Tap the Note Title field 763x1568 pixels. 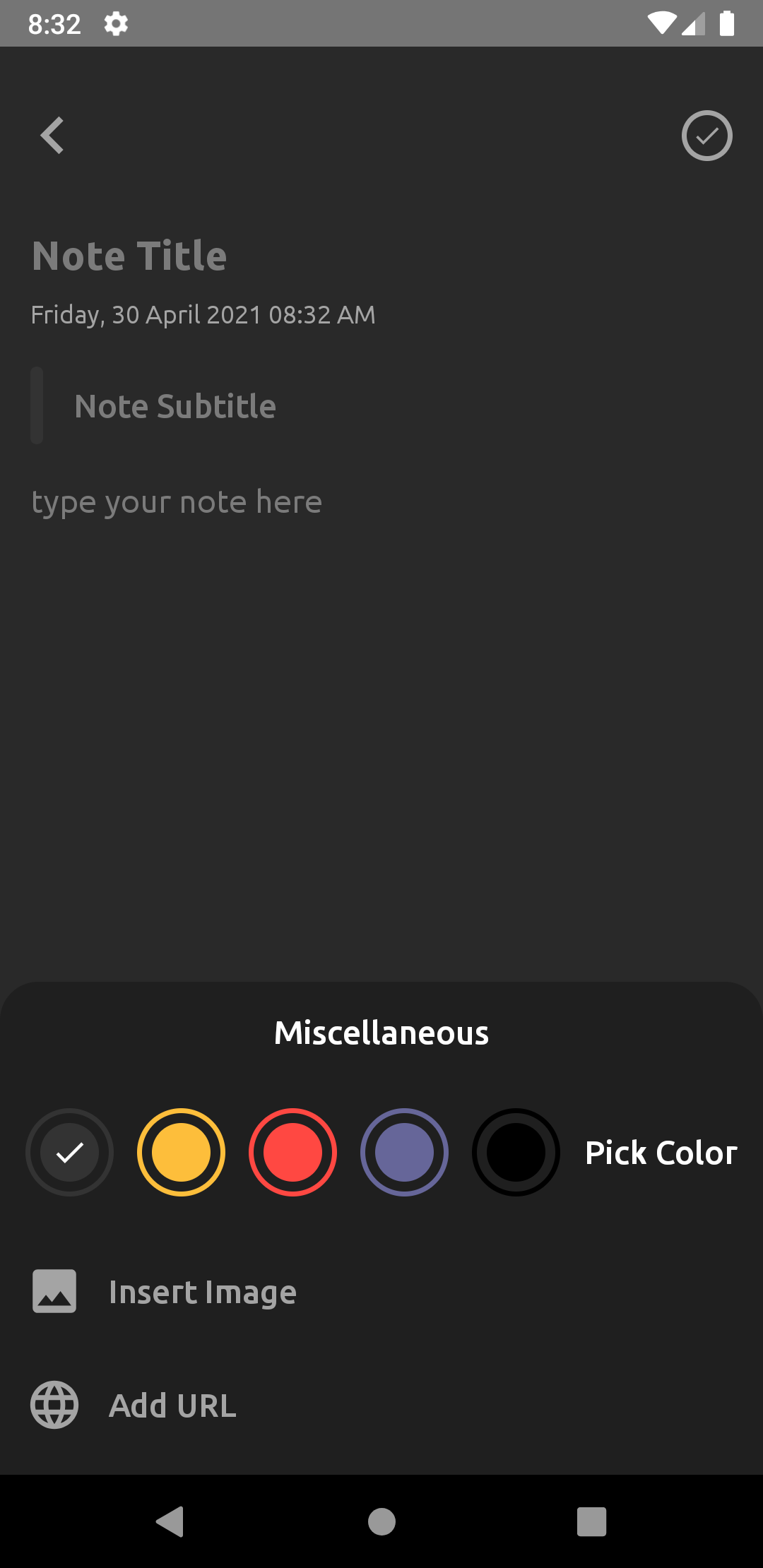(381, 256)
